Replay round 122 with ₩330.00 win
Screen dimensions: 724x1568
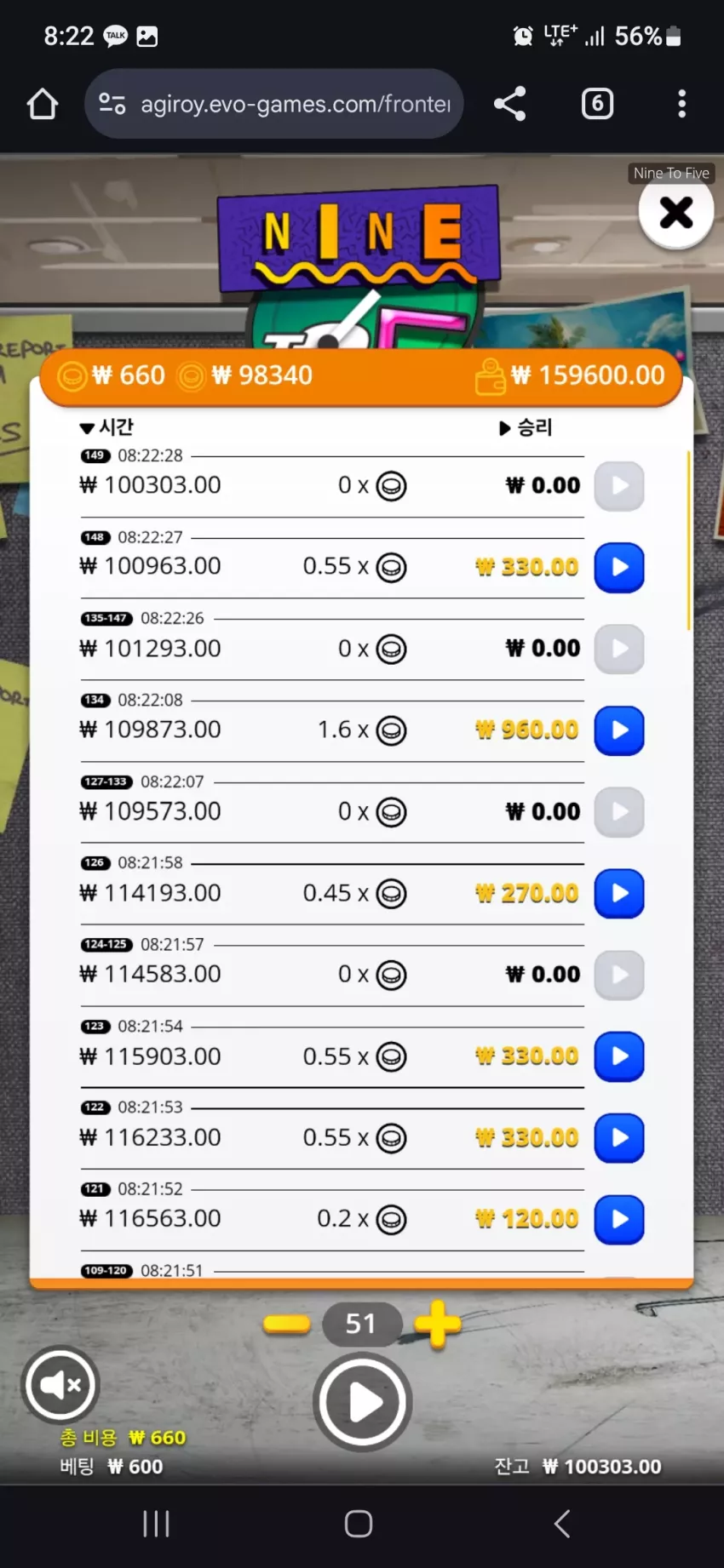pos(619,1138)
